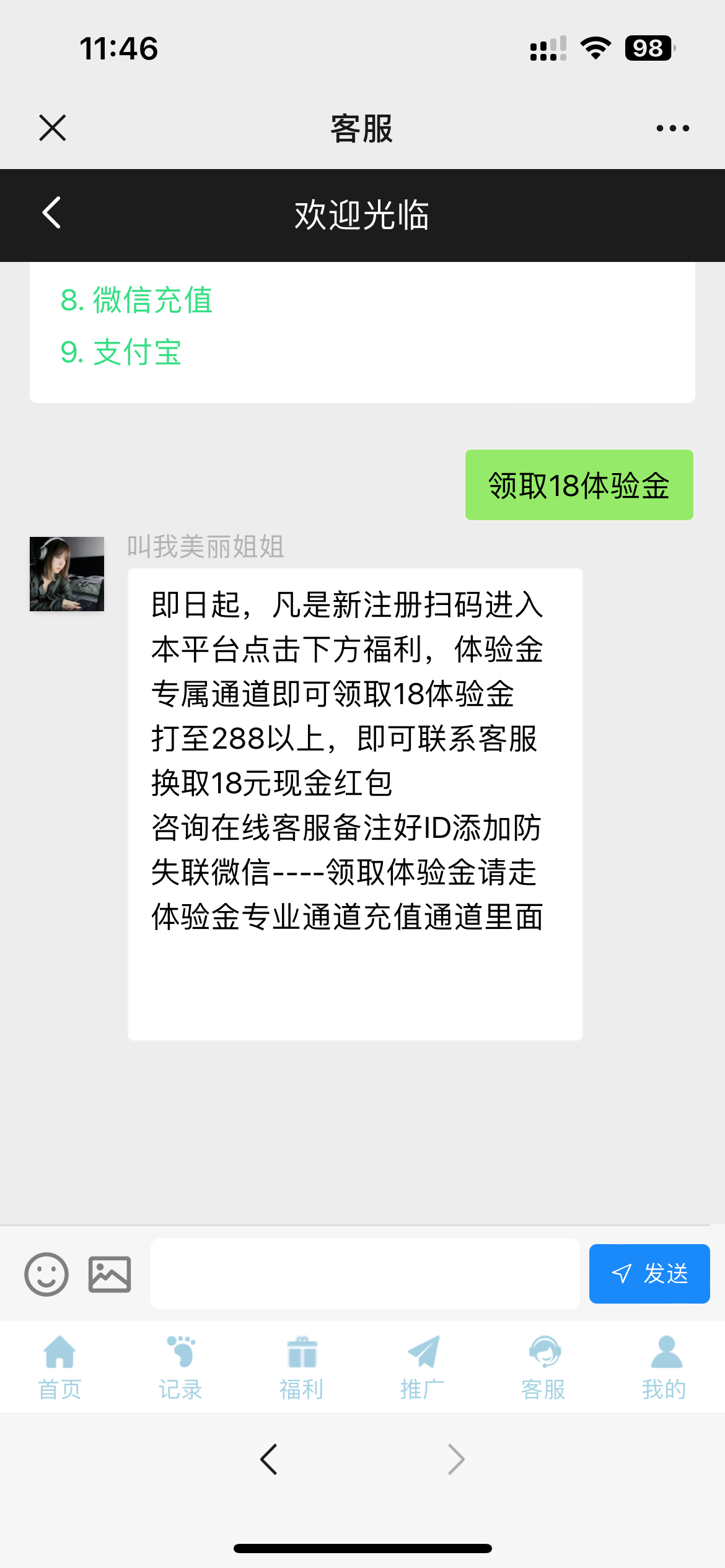The height and width of the screenshot is (1568, 725).
Task: Switch to the 推广 tab
Action: (423, 1367)
